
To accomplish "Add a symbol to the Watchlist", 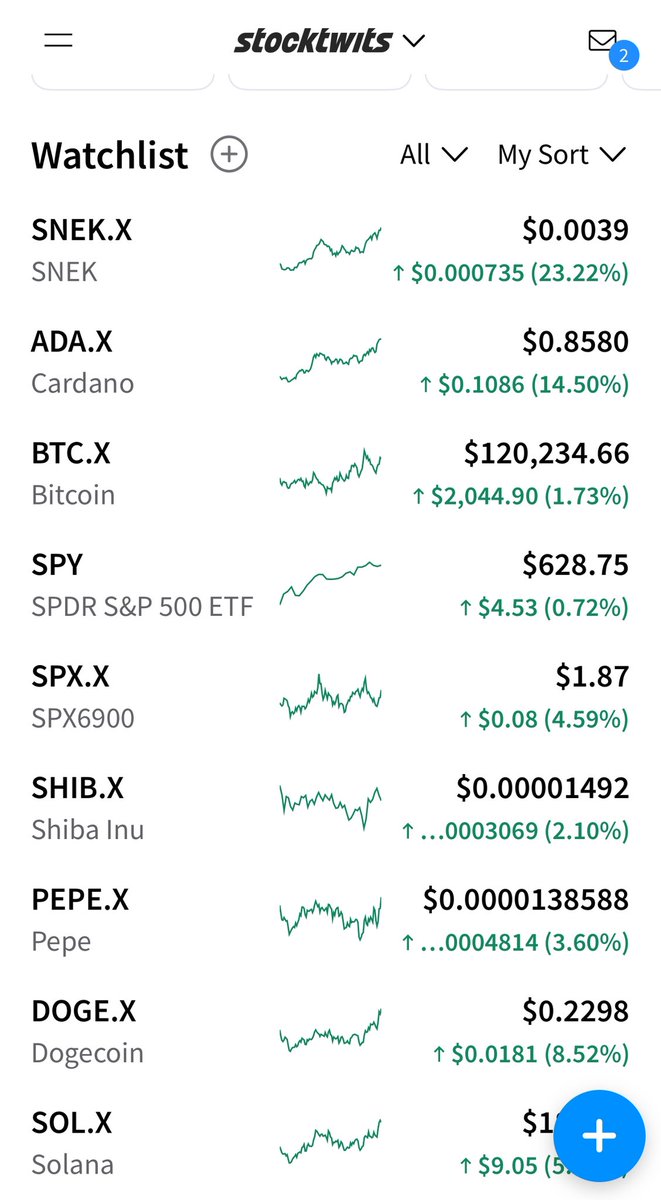I will coord(229,155).
